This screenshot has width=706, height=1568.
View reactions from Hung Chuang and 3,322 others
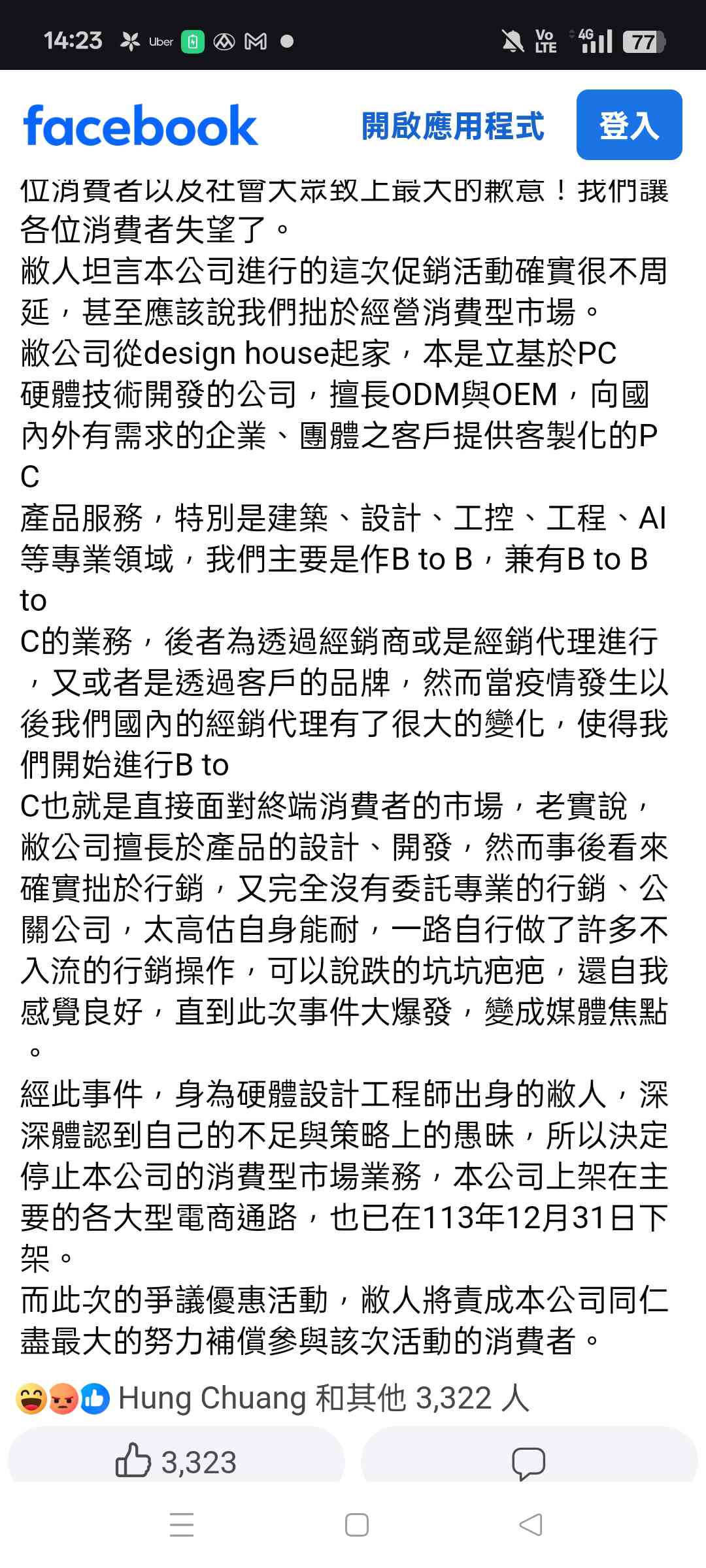273,1398
